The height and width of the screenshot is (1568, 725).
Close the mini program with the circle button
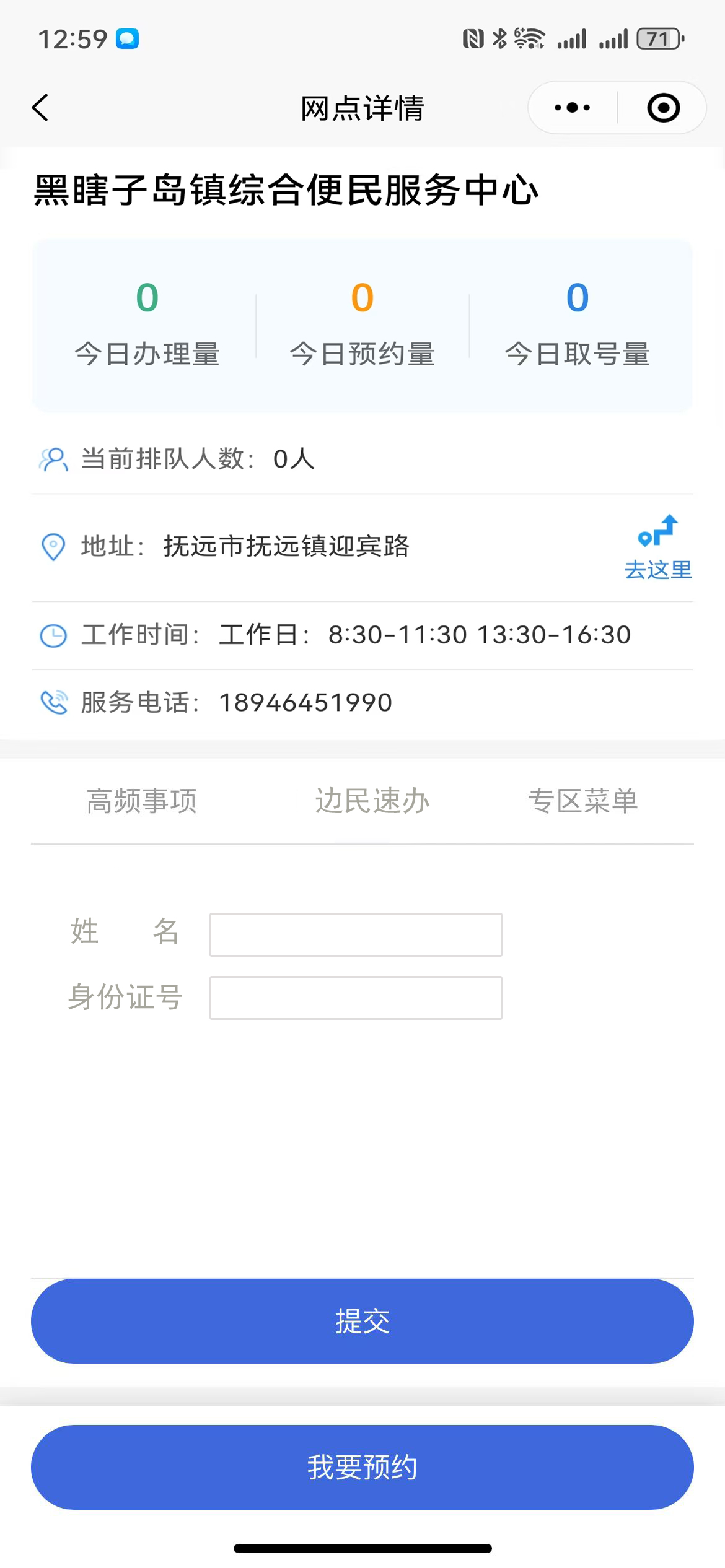click(663, 108)
